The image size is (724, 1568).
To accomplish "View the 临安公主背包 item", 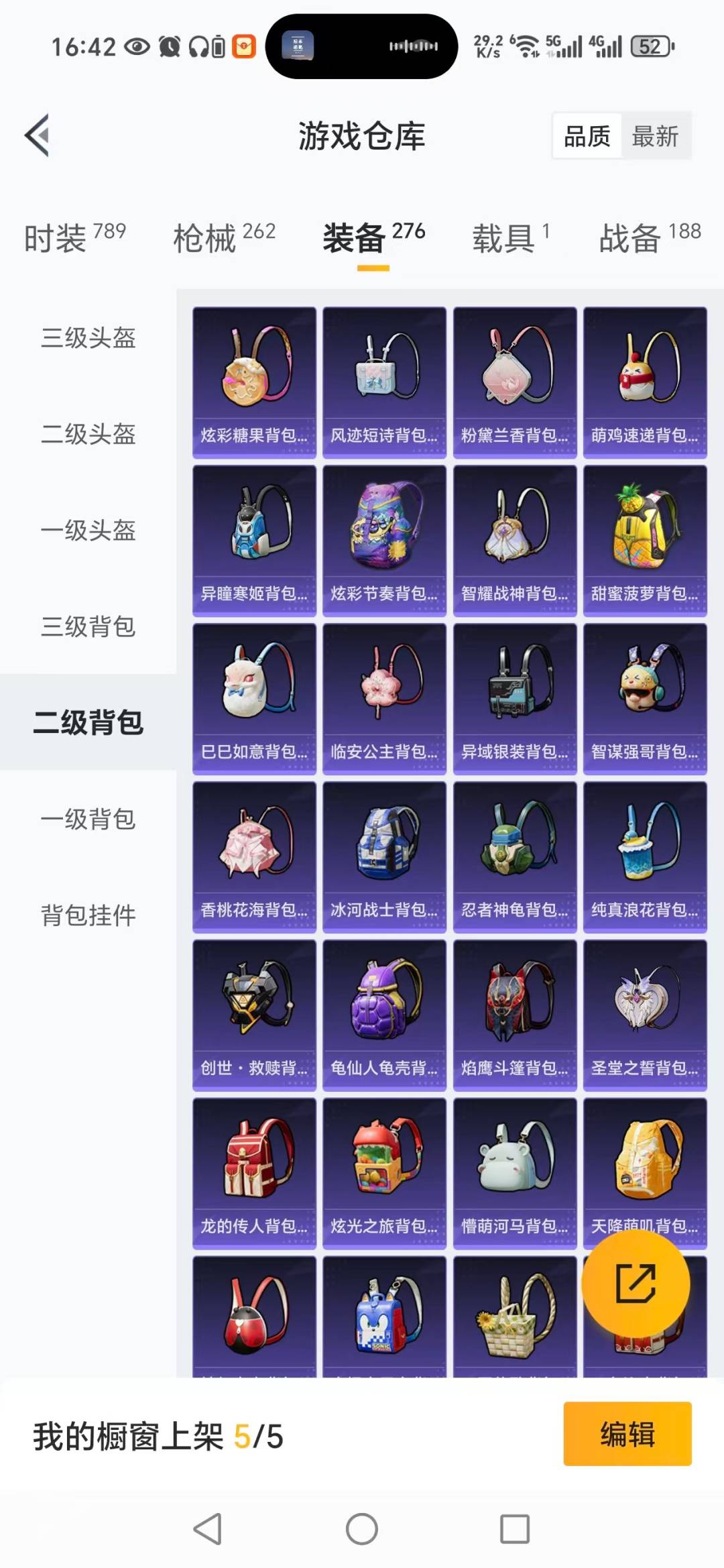I will [384, 699].
